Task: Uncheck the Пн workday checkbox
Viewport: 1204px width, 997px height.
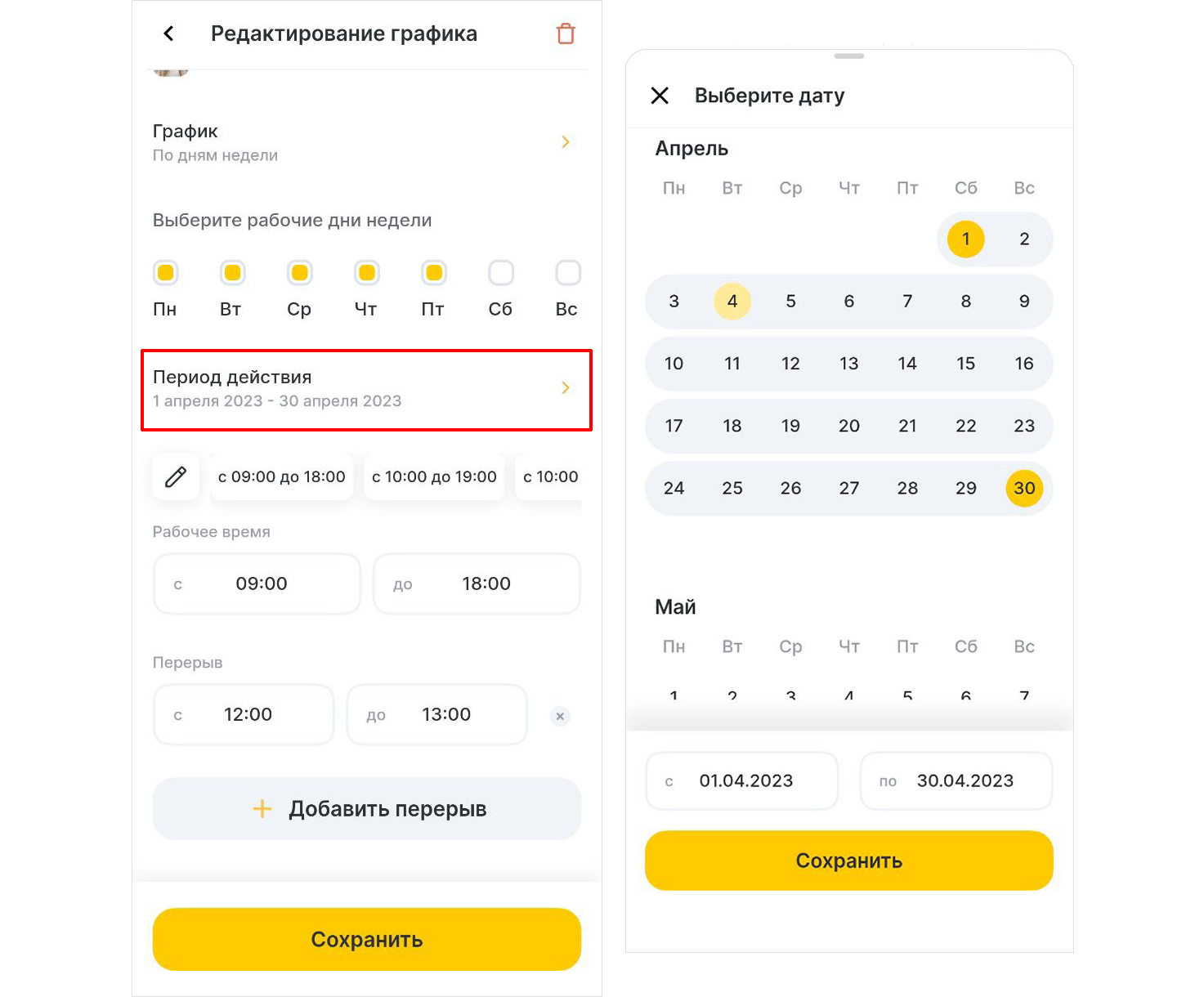Action: 165,273
